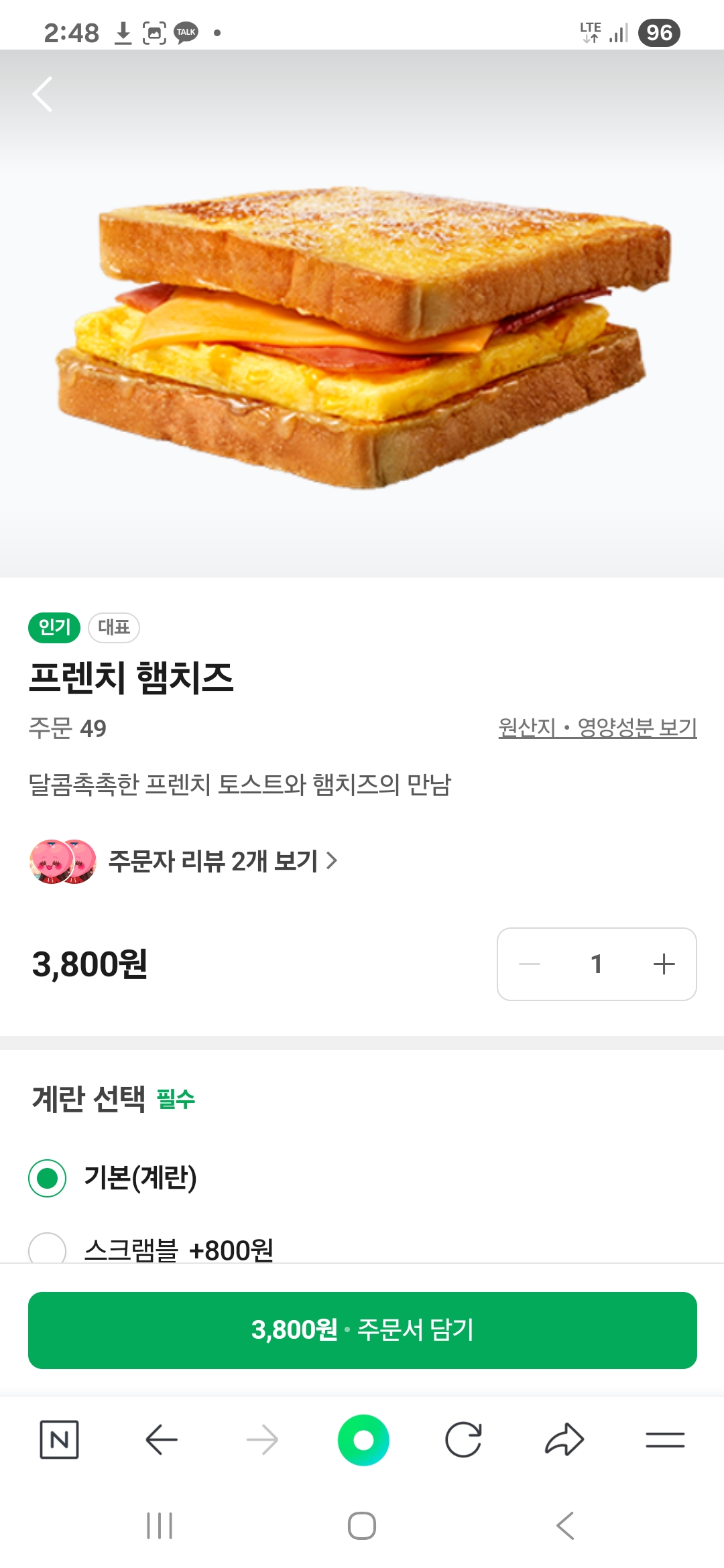Open 원산지·영양성분 보기 link
The height and width of the screenshot is (1568, 724).
597,728
